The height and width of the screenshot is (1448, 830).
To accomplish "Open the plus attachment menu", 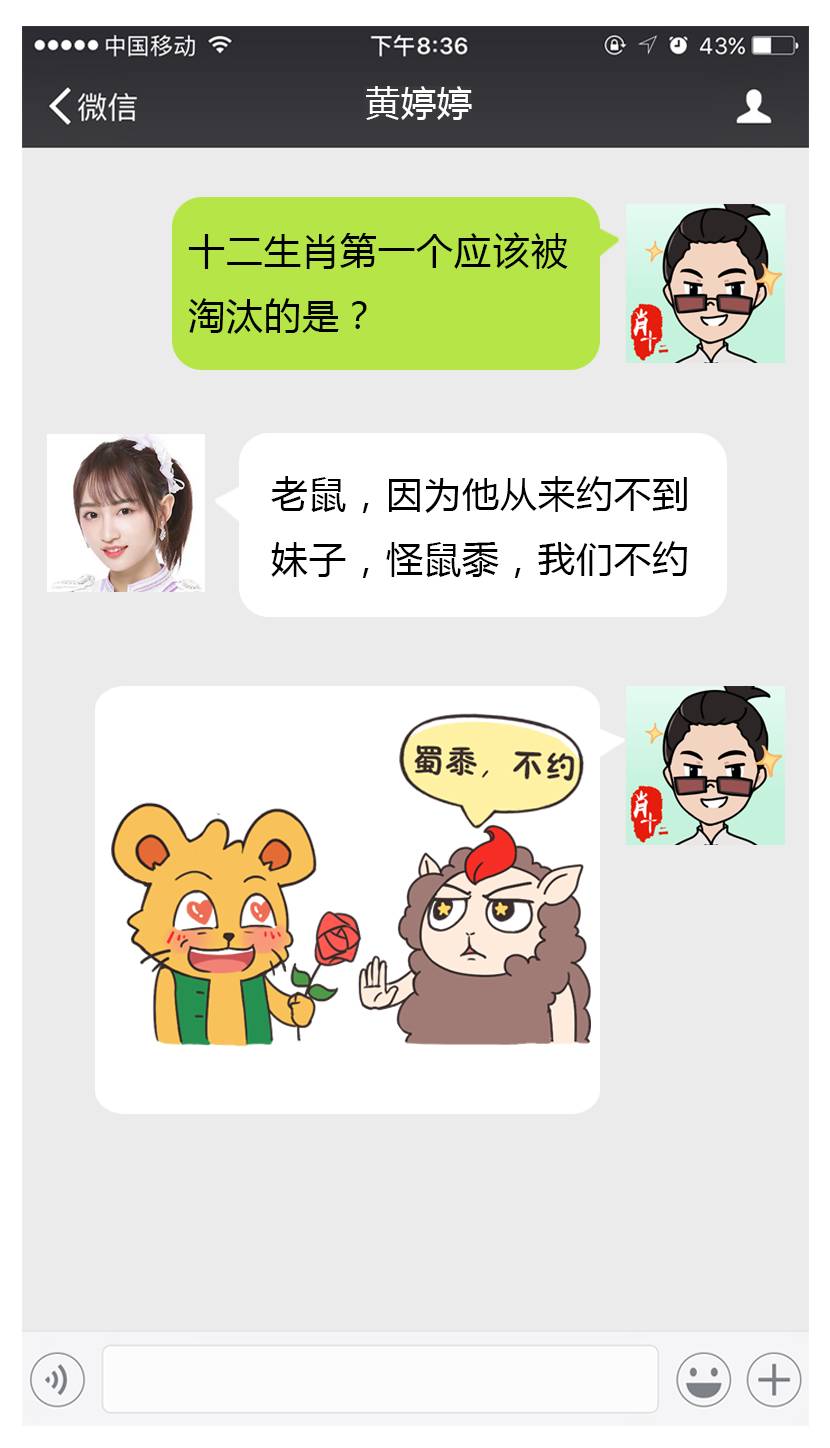I will 773,1380.
